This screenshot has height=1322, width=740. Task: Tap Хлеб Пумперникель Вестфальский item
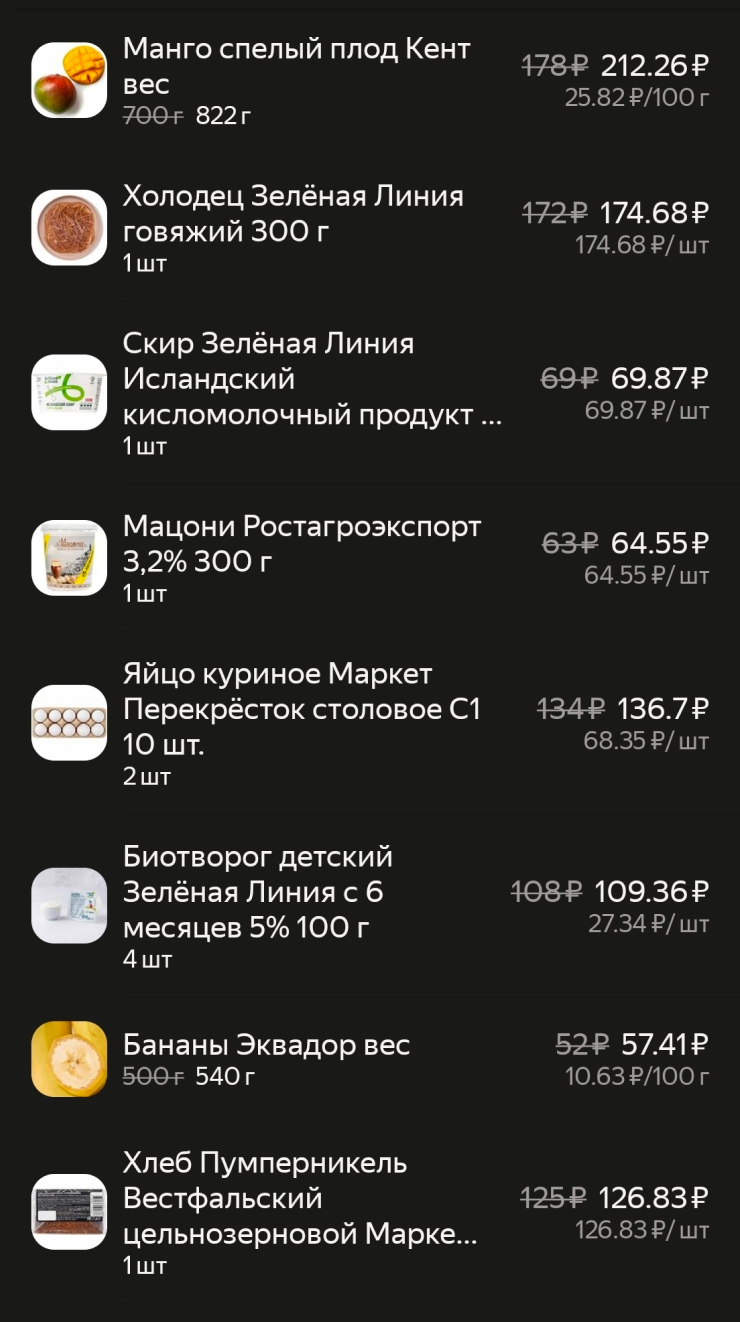(300, 1198)
